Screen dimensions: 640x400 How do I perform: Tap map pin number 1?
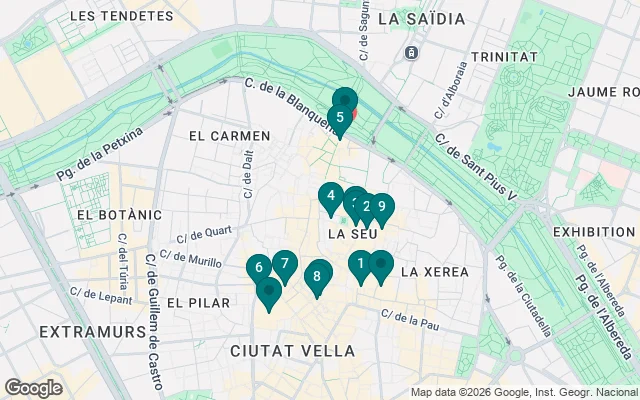coord(361,265)
